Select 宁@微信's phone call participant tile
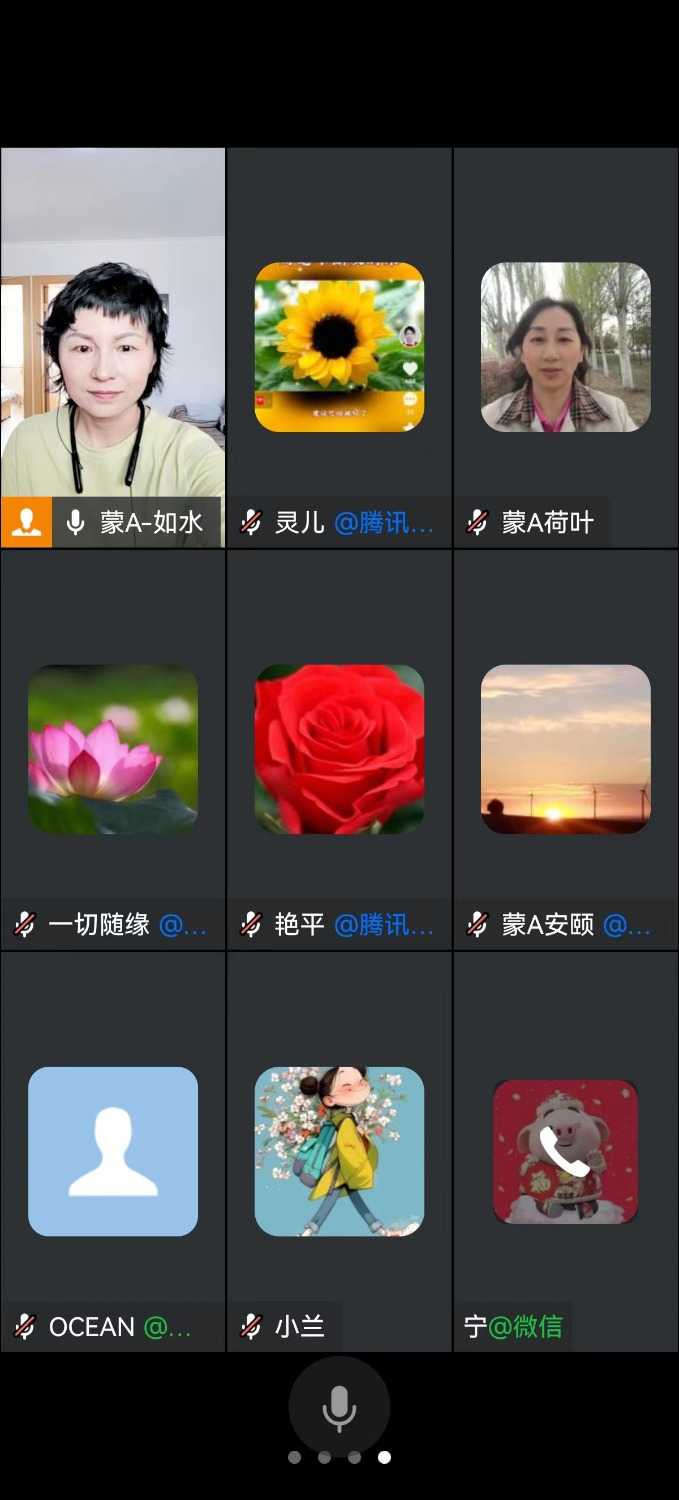This screenshot has width=679, height=1500. (566, 1151)
